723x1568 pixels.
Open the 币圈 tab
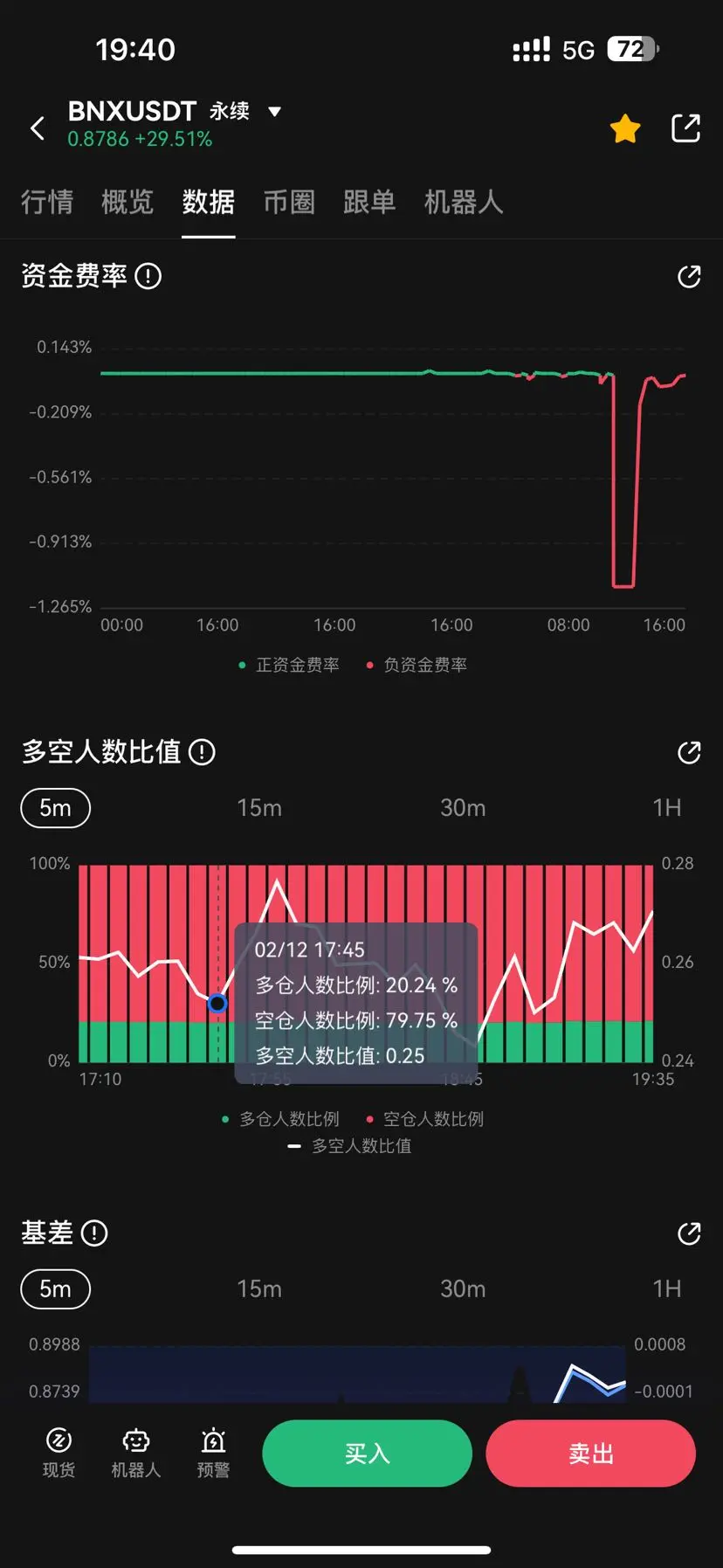click(x=289, y=202)
